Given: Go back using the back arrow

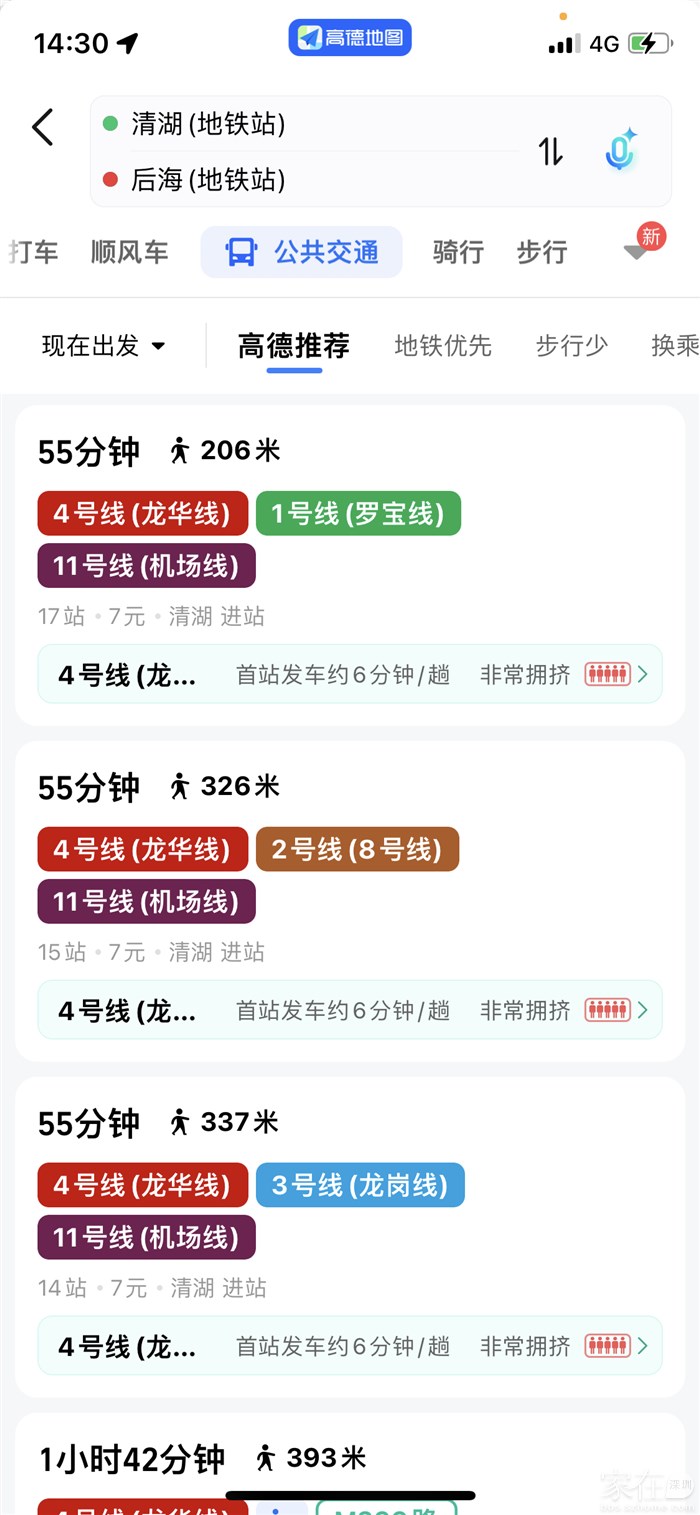Looking at the screenshot, I should tap(42, 128).
